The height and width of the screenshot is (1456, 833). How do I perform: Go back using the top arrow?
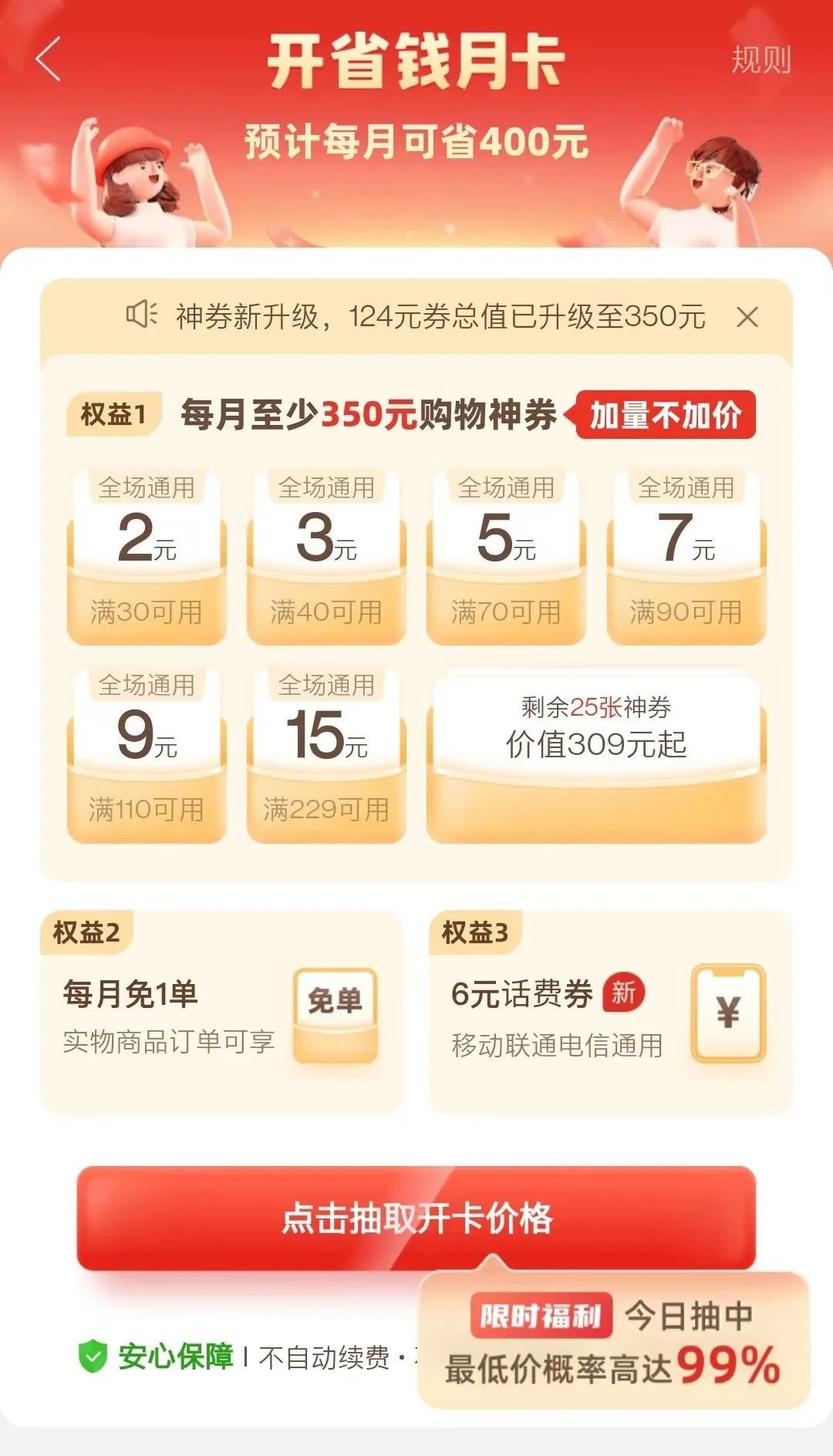(49, 59)
